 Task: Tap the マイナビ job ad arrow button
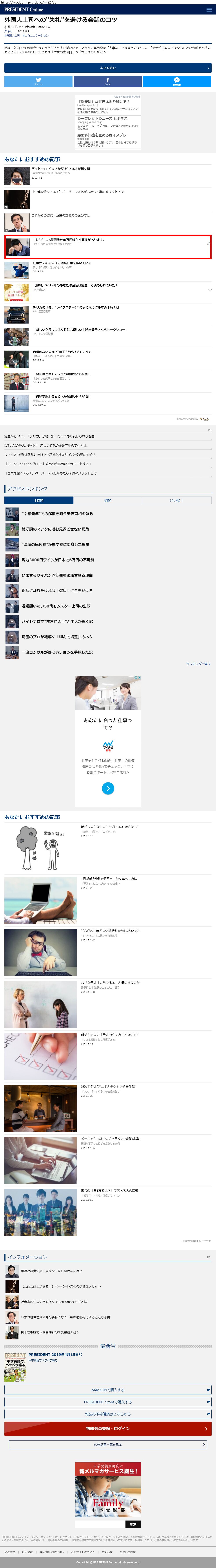click(108, 788)
